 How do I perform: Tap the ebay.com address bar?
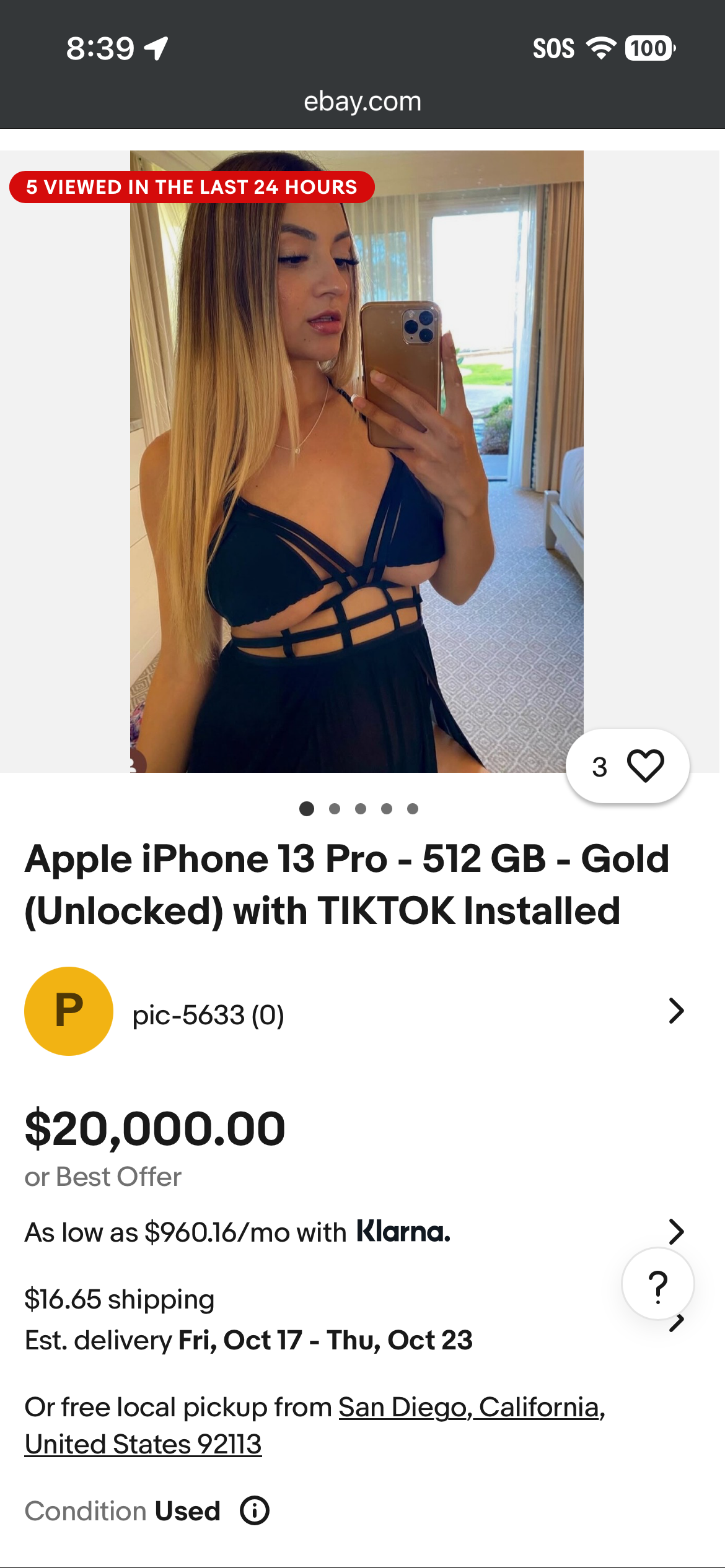click(x=362, y=102)
